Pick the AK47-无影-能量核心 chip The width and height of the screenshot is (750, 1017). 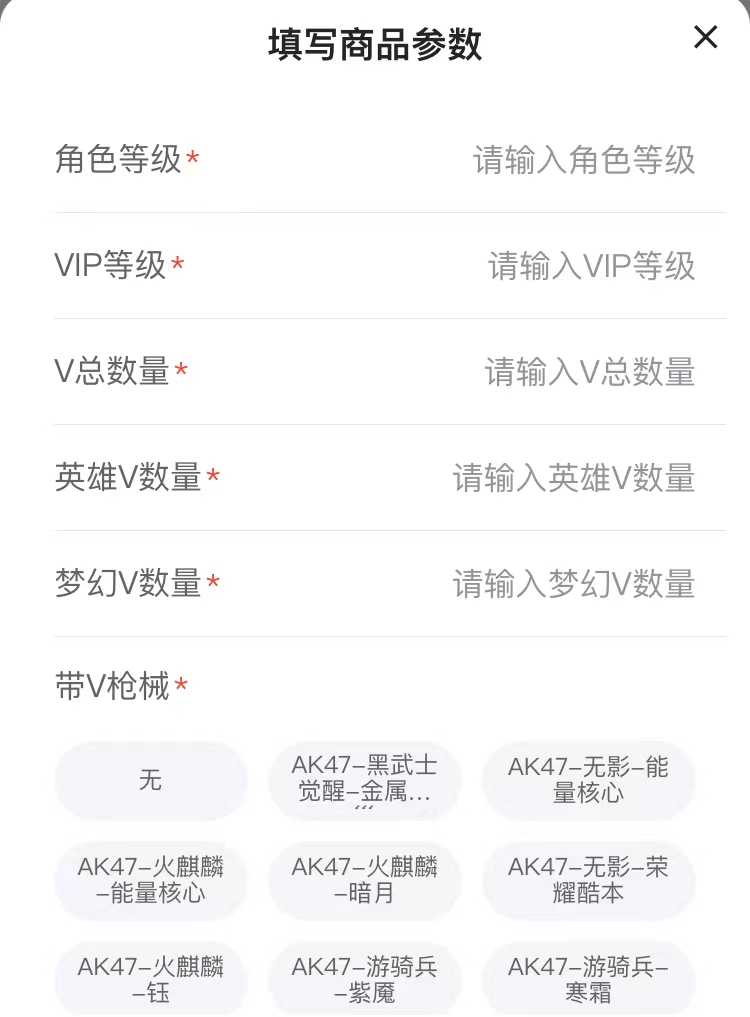(x=588, y=780)
